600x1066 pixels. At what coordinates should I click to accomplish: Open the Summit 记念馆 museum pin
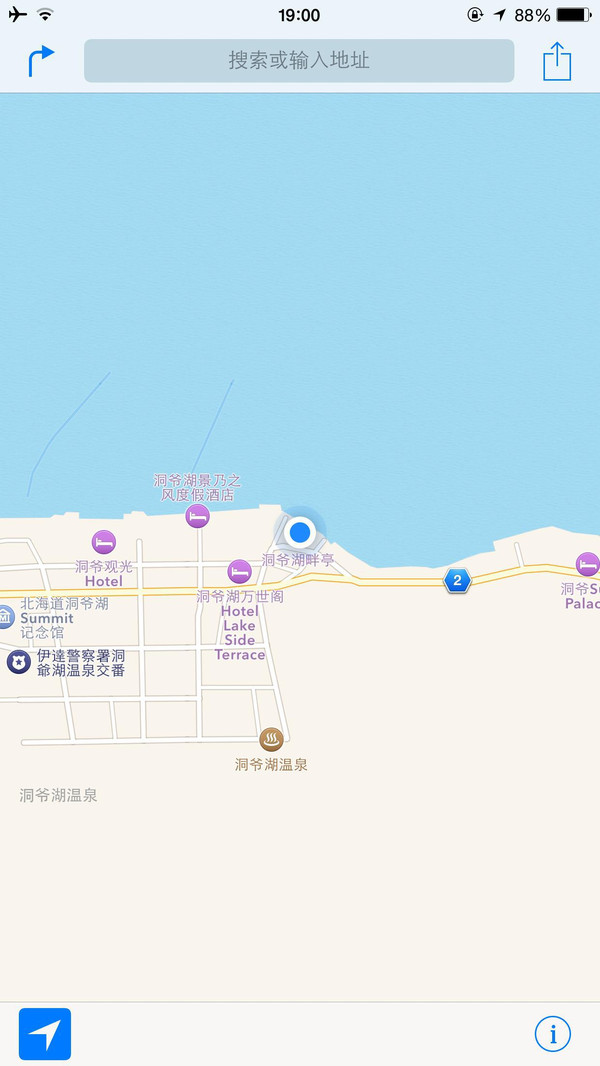point(5,617)
